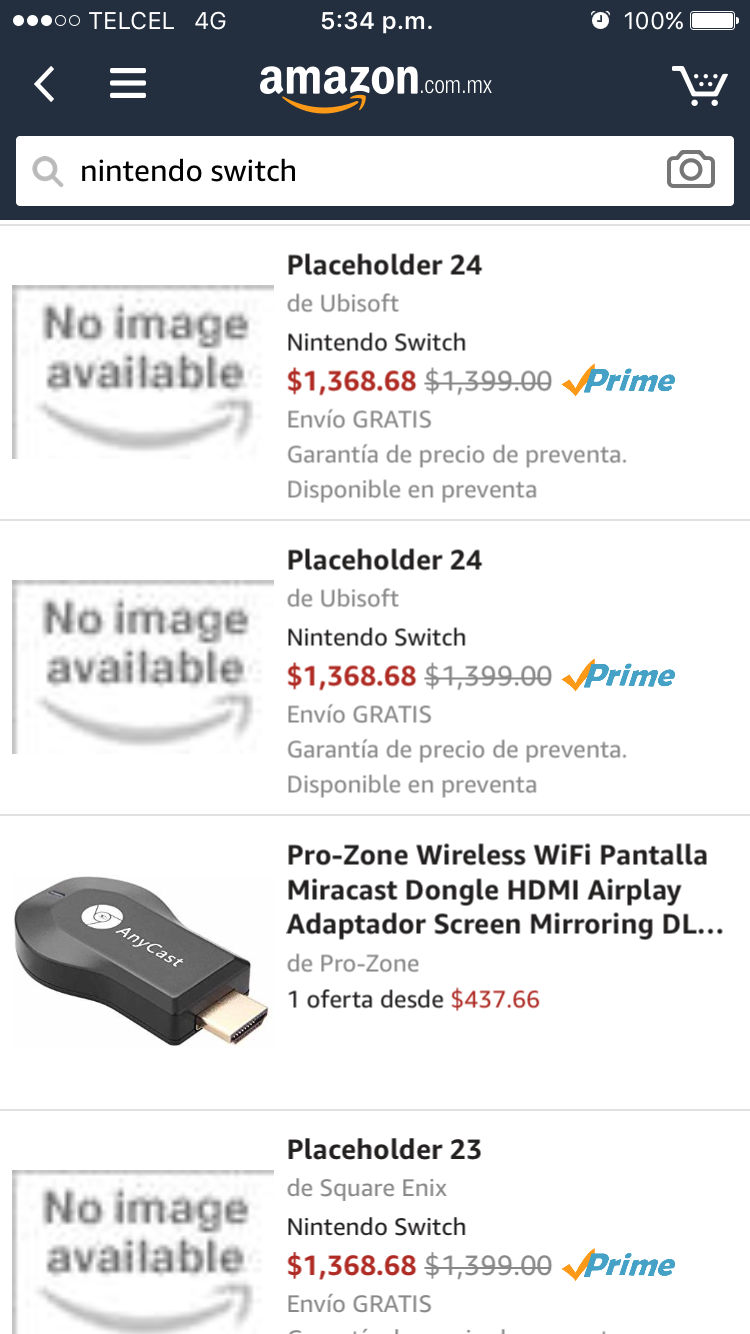Image resolution: width=750 pixels, height=1334 pixels.
Task: Launch camera search from the search bar
Action: click(690, 170)
